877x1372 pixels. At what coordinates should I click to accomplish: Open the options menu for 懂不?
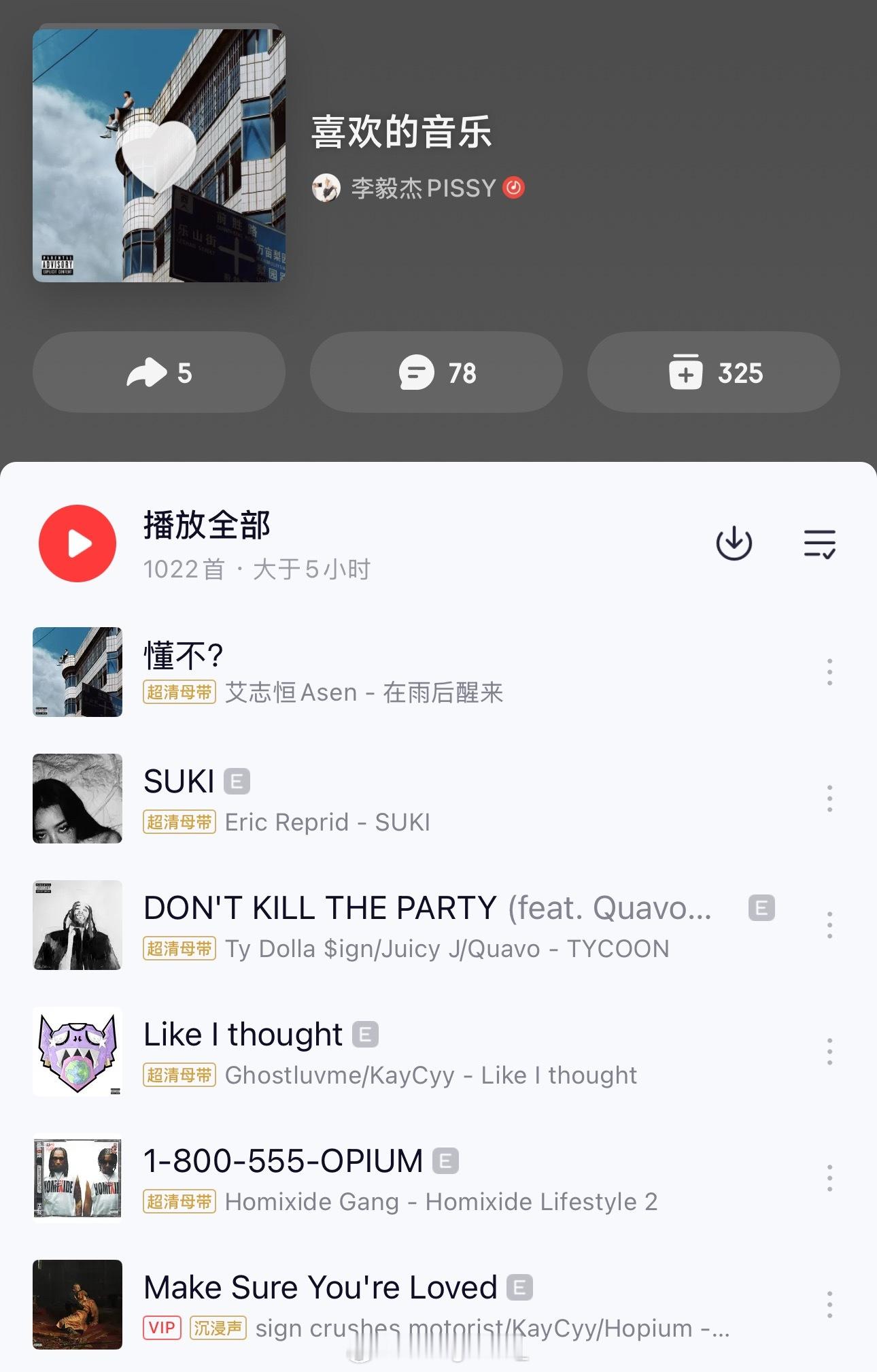[829, 672]
